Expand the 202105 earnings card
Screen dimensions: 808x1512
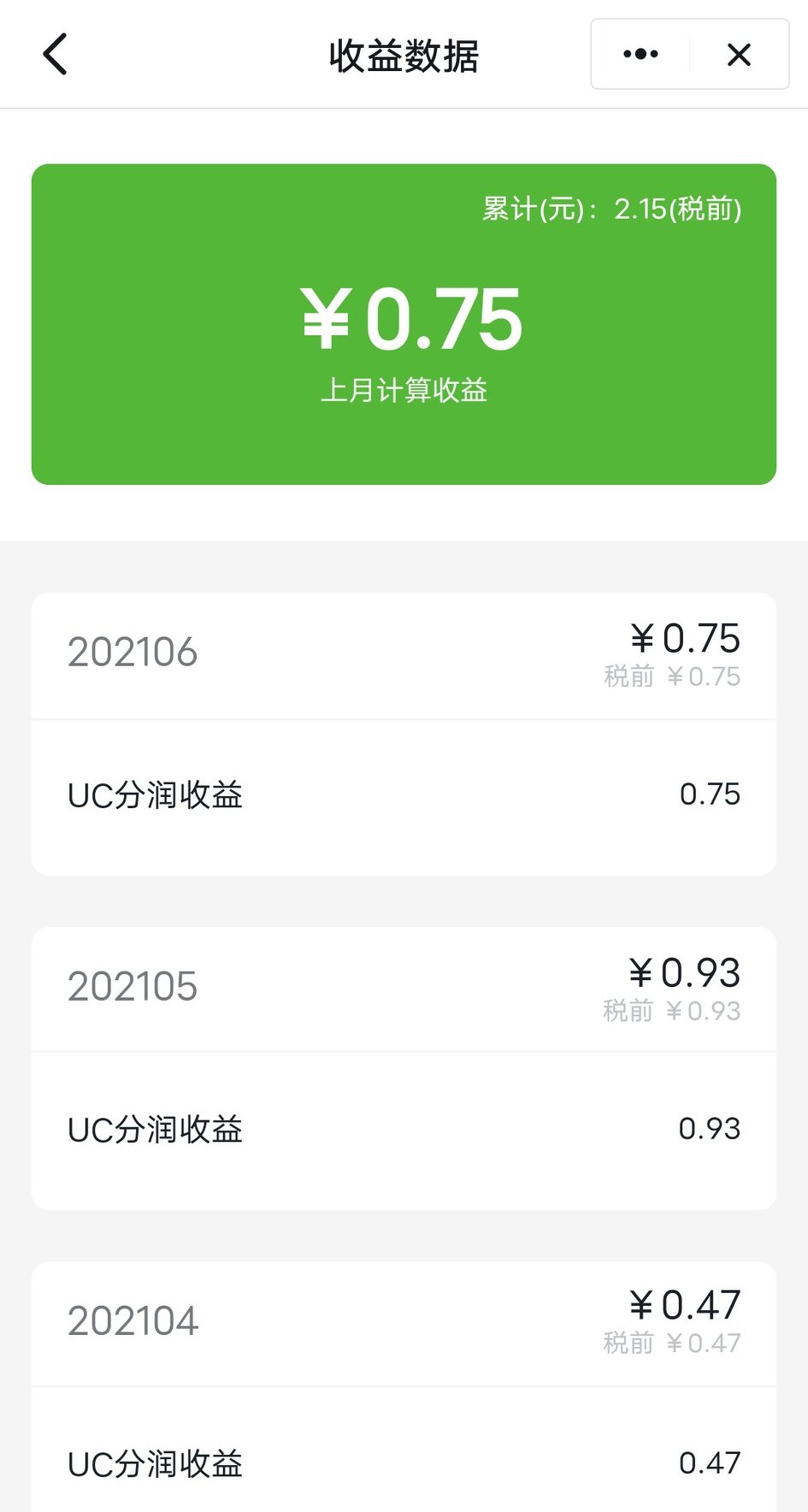pos(133,987)
